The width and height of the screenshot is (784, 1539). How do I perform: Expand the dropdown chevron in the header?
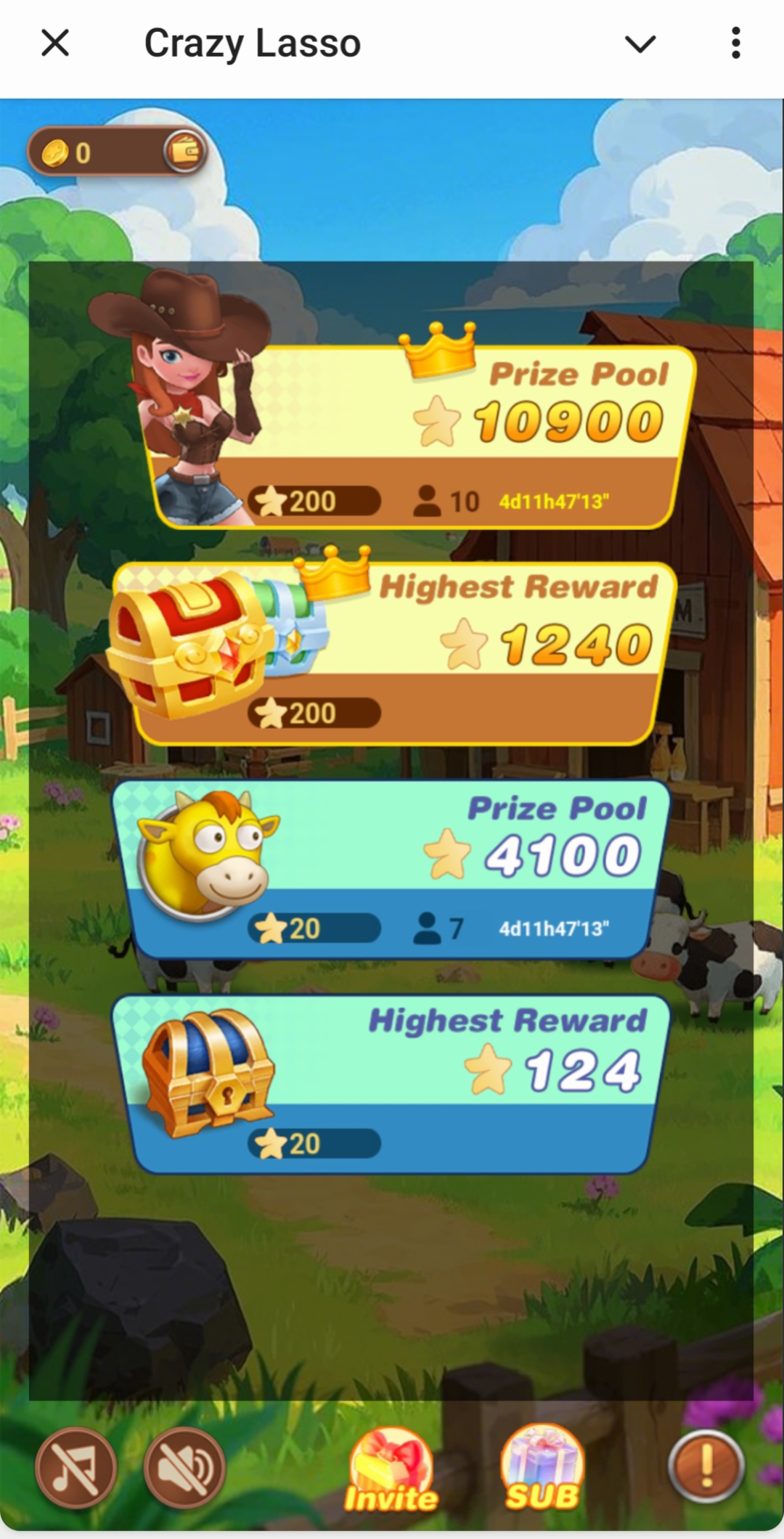pyautogui.click(x=640, y=44)
